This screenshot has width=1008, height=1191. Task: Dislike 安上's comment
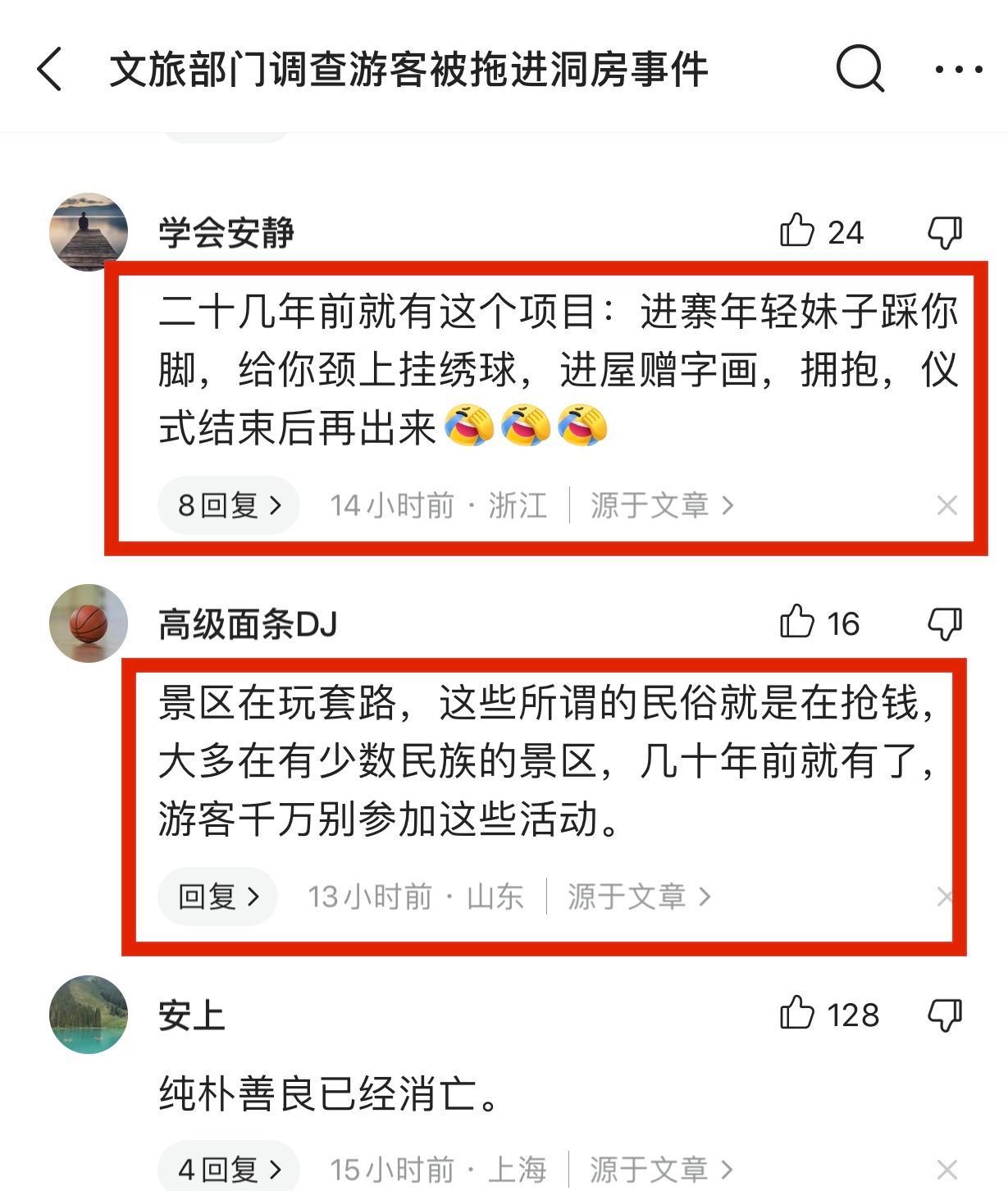point(945,1015)
